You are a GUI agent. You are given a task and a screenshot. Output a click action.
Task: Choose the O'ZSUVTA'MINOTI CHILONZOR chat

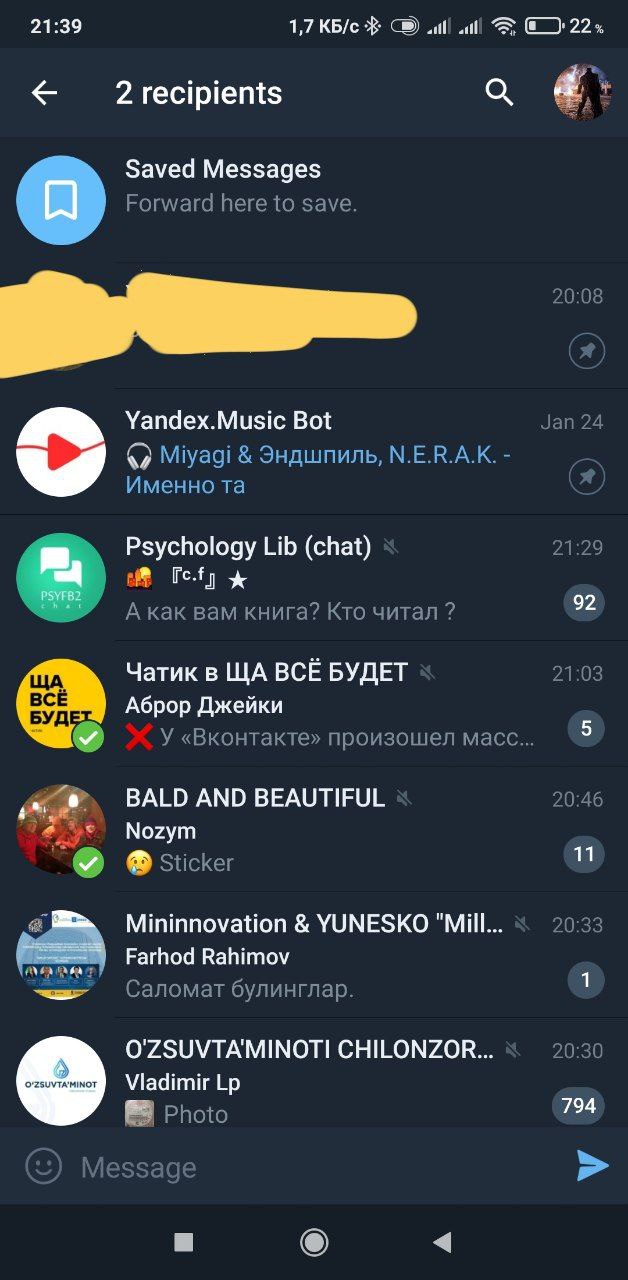pos(300,1080)
